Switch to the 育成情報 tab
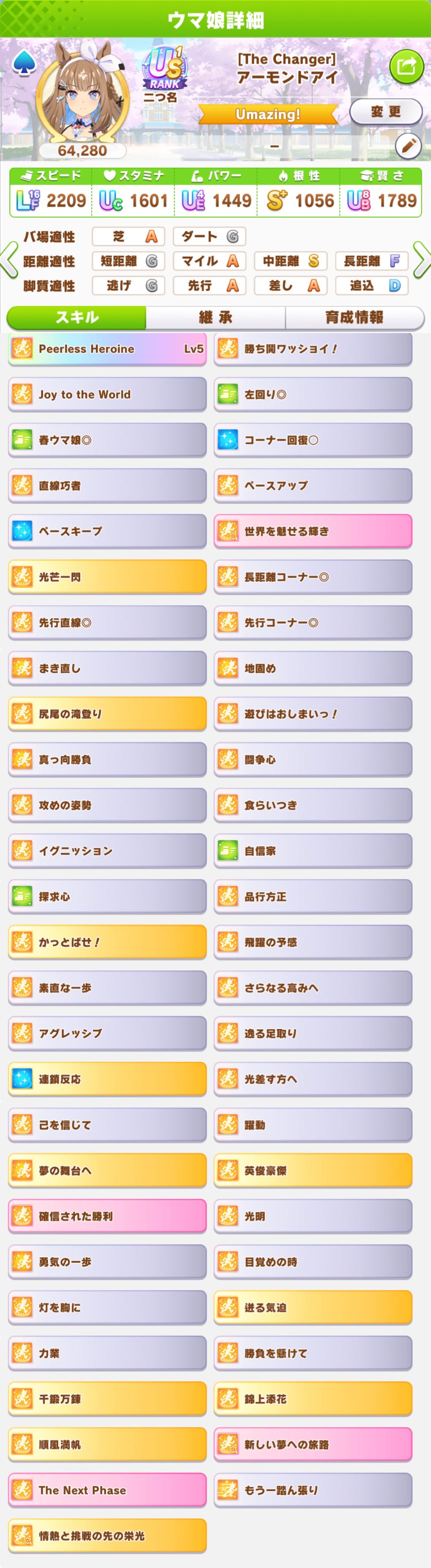431x1568 pixels. (x=354, y=317)
